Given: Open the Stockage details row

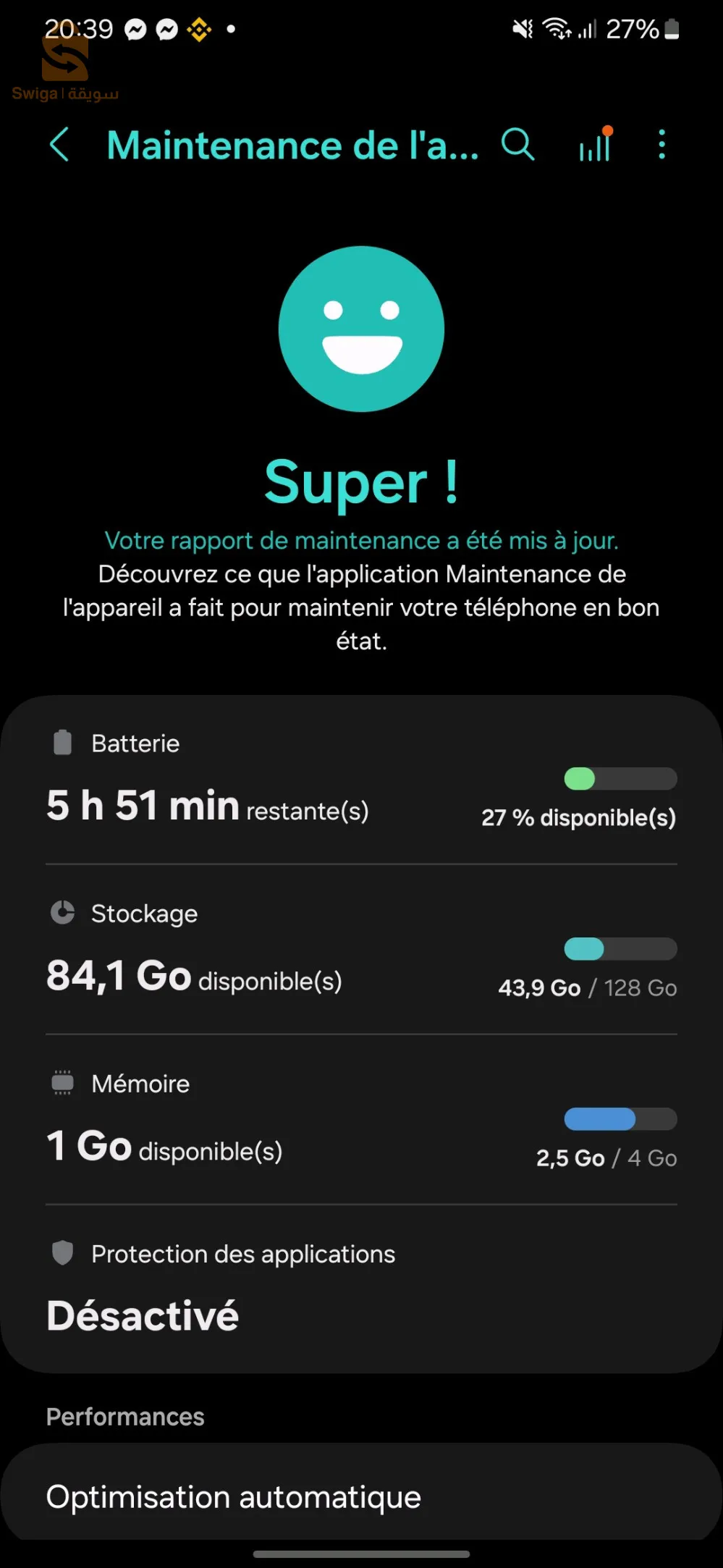Looking at the screenshot, I should [361, 950].
